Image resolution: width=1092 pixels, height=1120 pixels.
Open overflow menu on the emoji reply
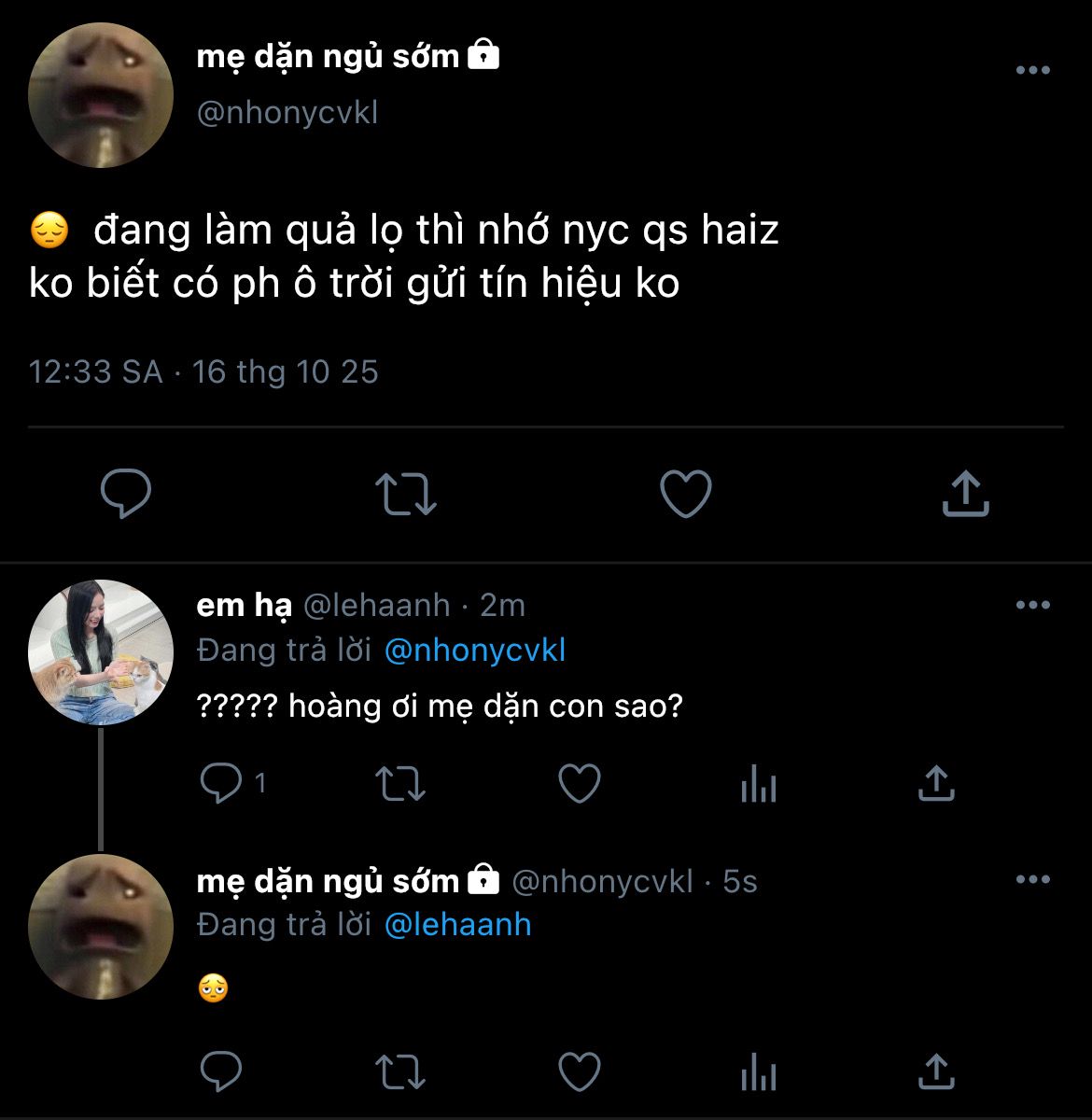[x=1032, y=879]
